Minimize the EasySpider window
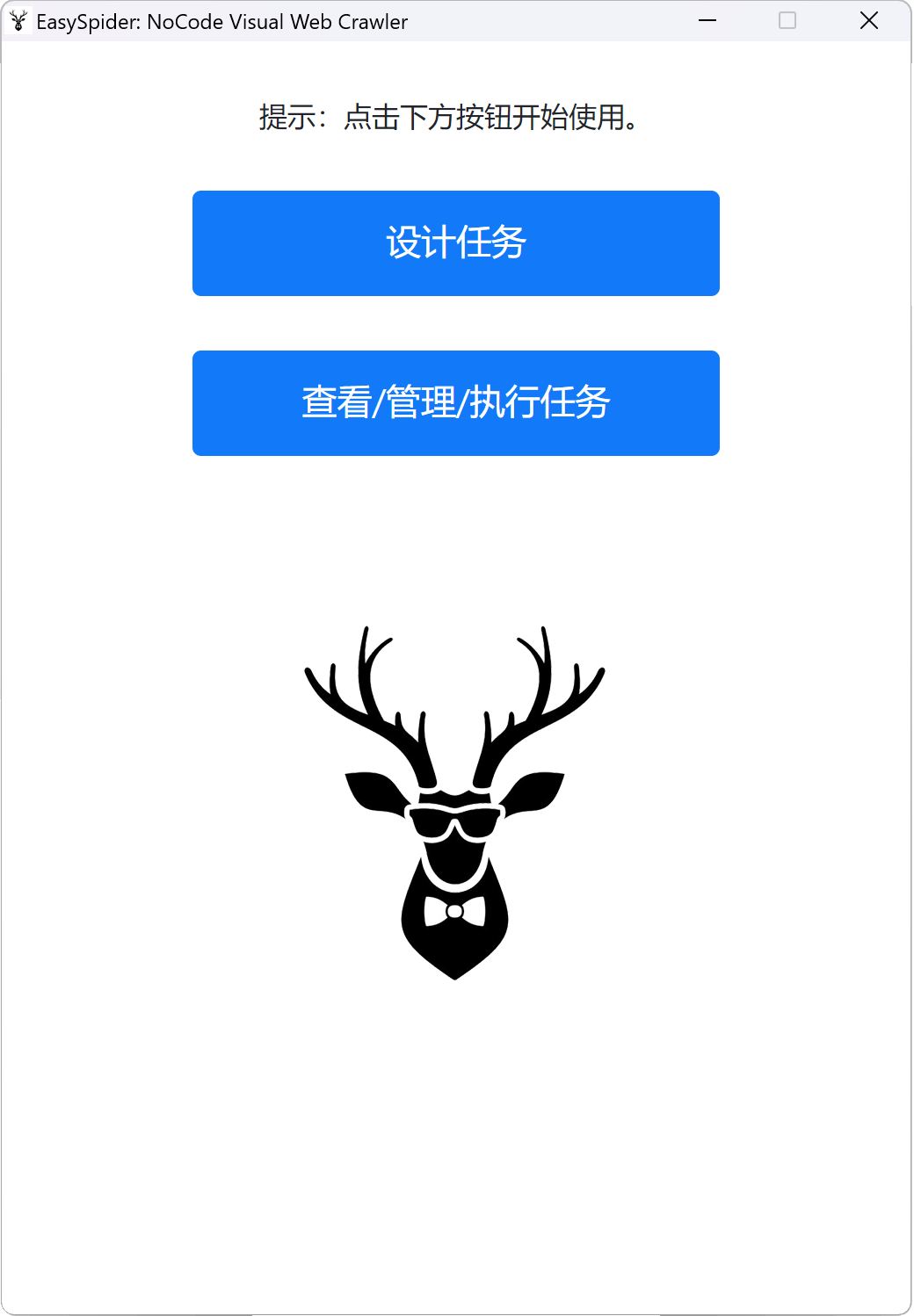This screenshot has height=1316, width=914. [707, 21]
